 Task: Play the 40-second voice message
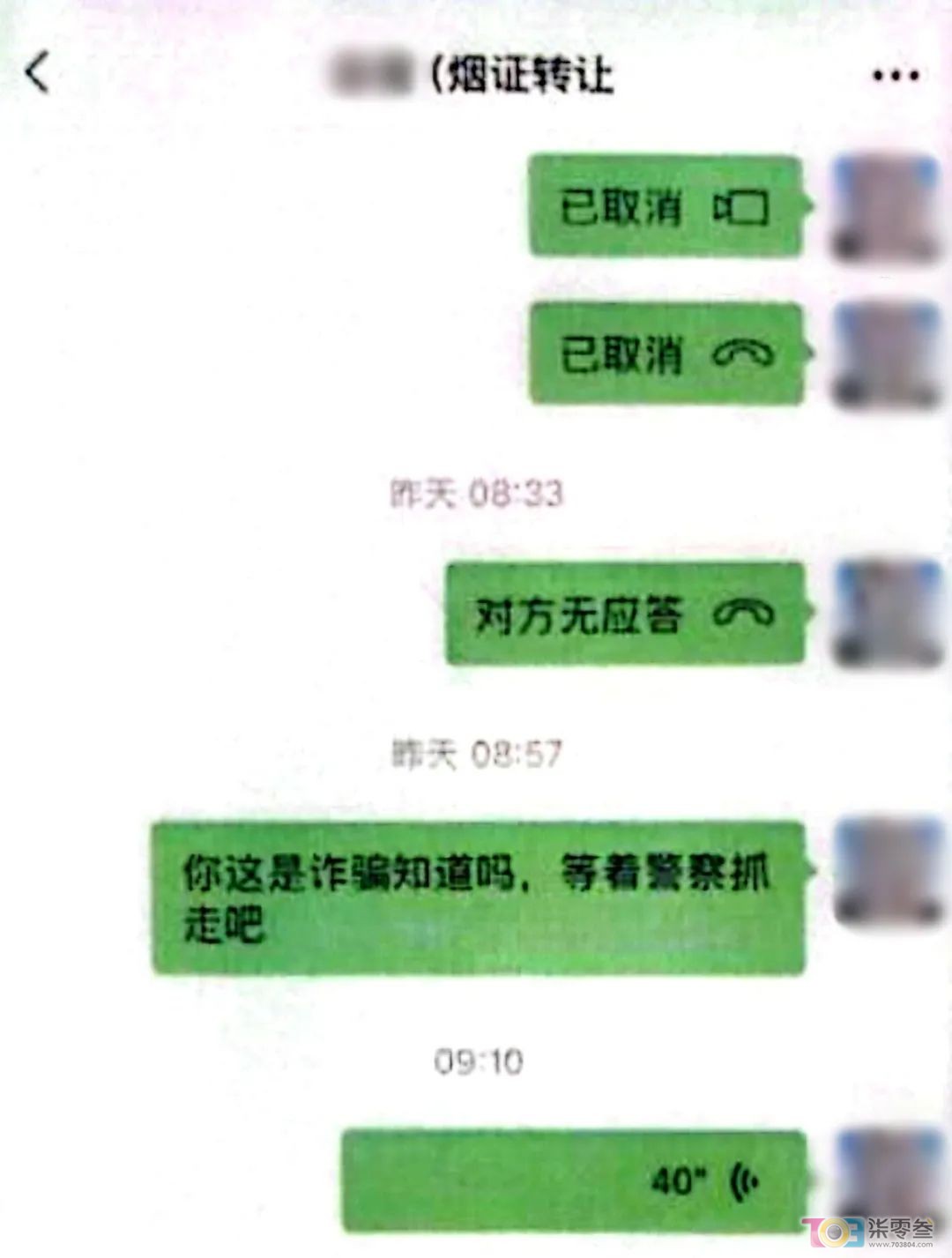tap(573, 1180)
